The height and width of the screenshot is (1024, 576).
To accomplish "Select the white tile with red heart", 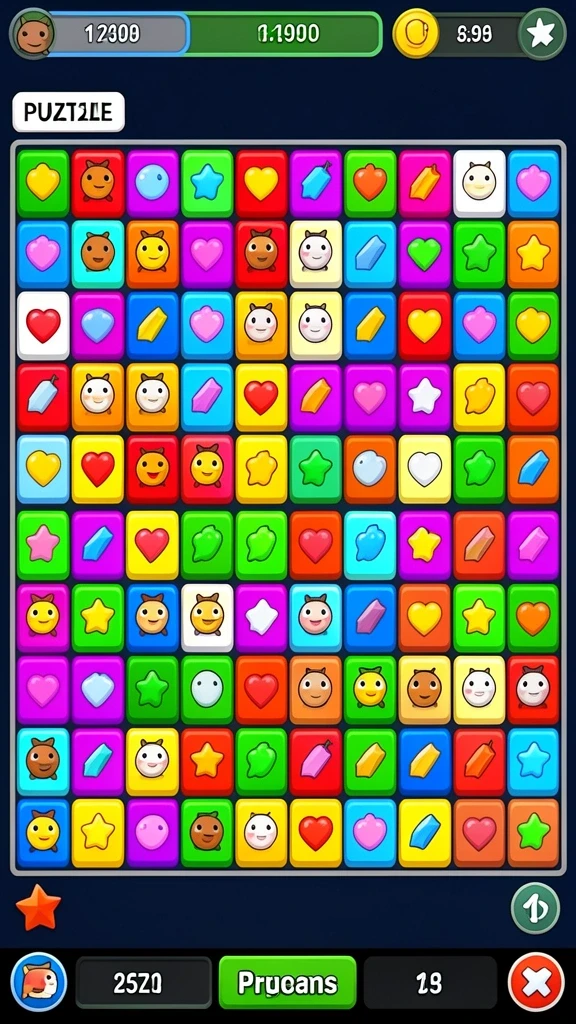I will pyautogui.click(x=43, y=325).
